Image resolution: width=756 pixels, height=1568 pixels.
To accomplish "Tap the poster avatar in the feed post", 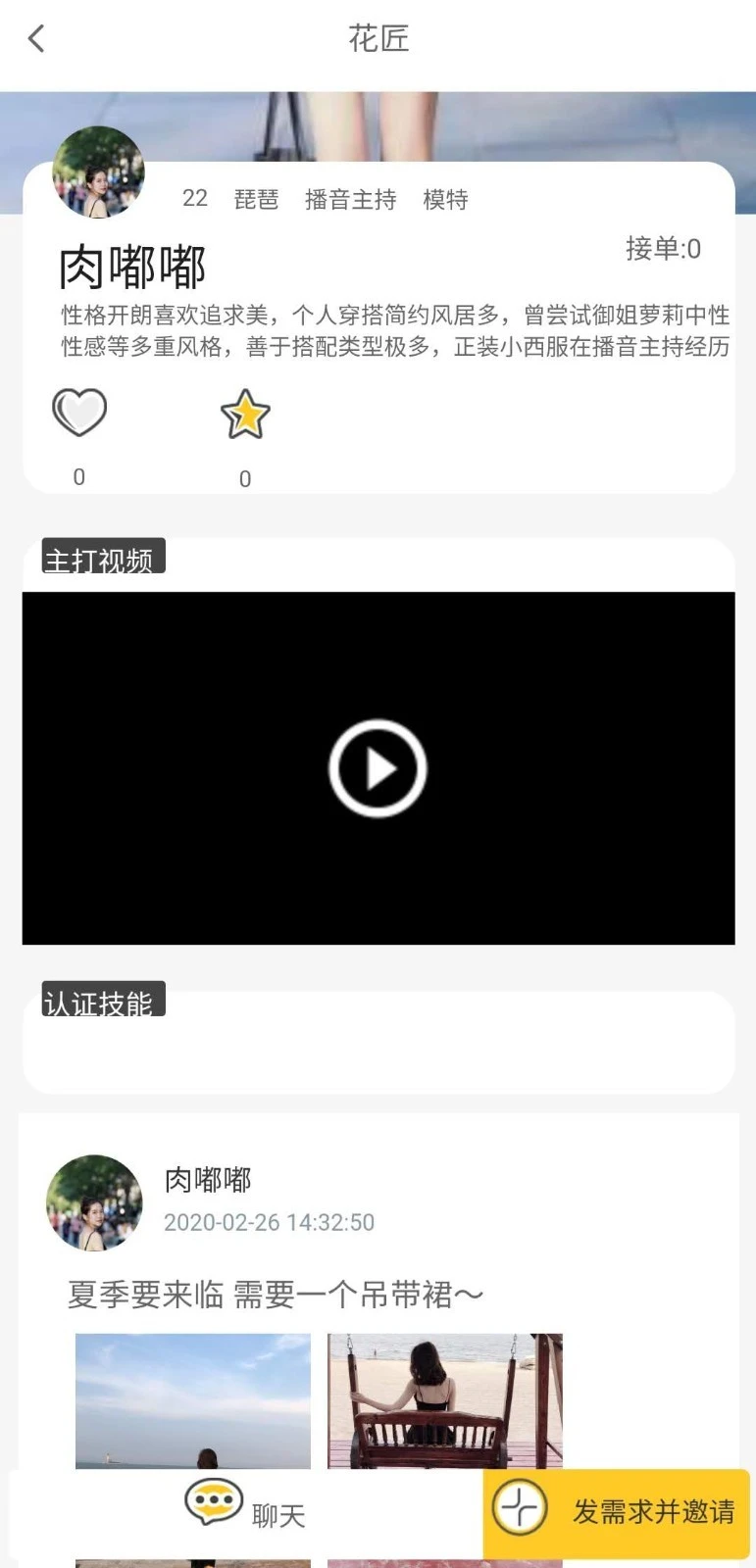I will click(x=93, y=1203).
